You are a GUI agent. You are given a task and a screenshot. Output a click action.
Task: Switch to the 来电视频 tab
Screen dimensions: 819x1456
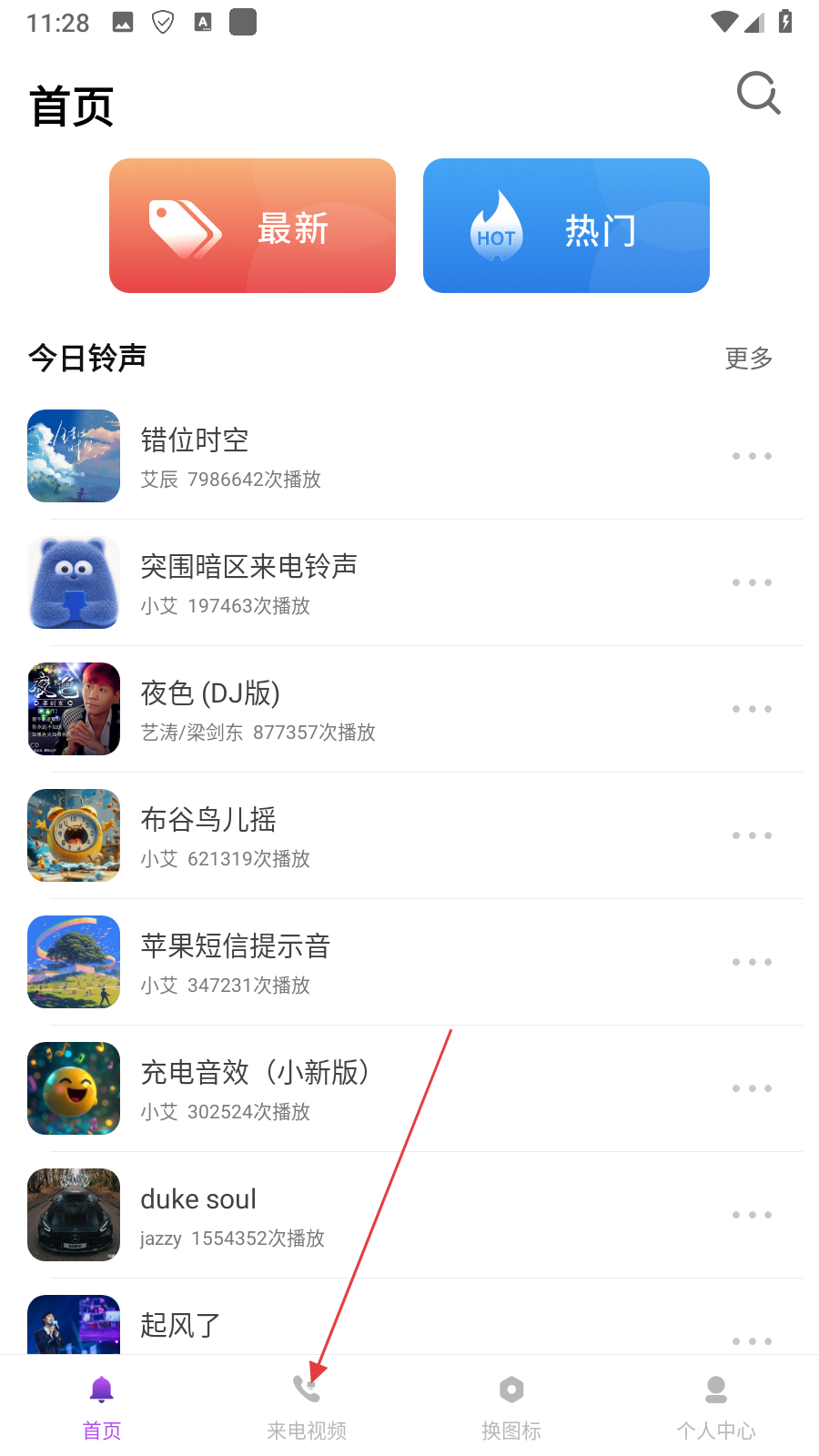point(307,1406)
